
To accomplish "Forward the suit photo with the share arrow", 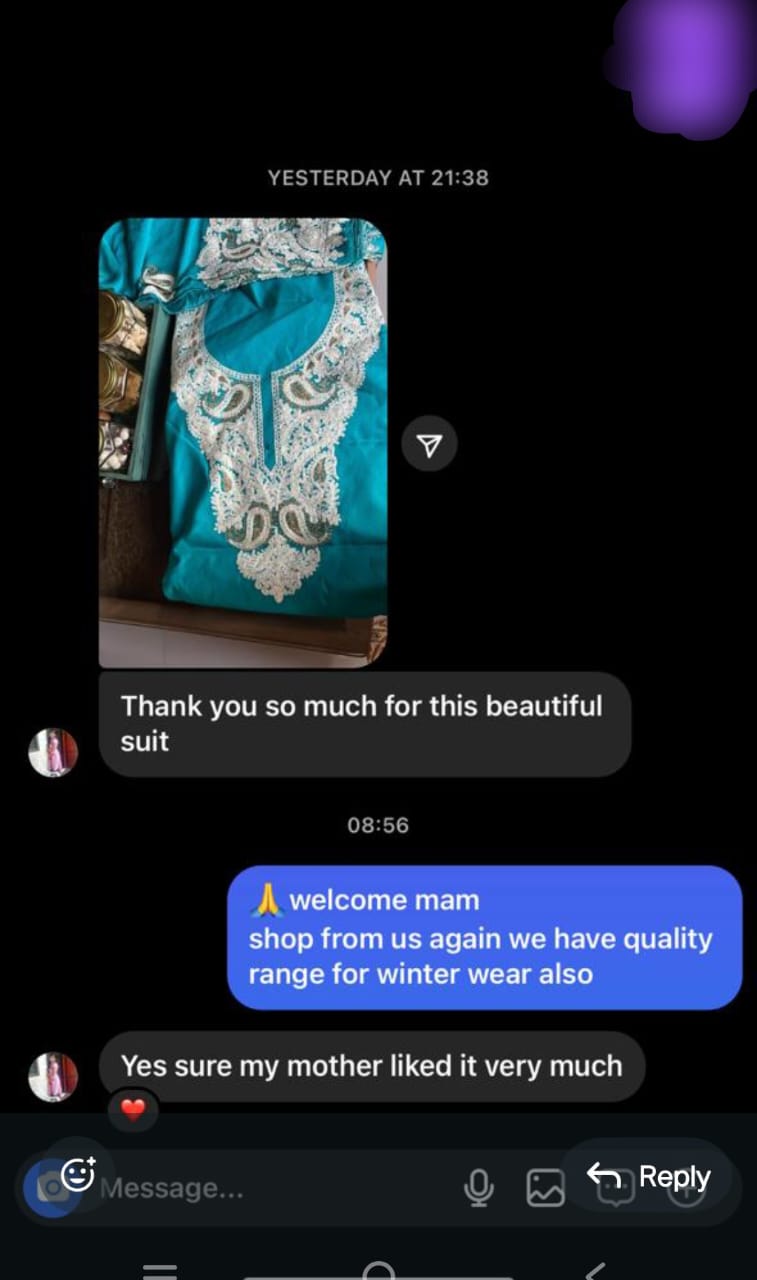I will point(429,445).
